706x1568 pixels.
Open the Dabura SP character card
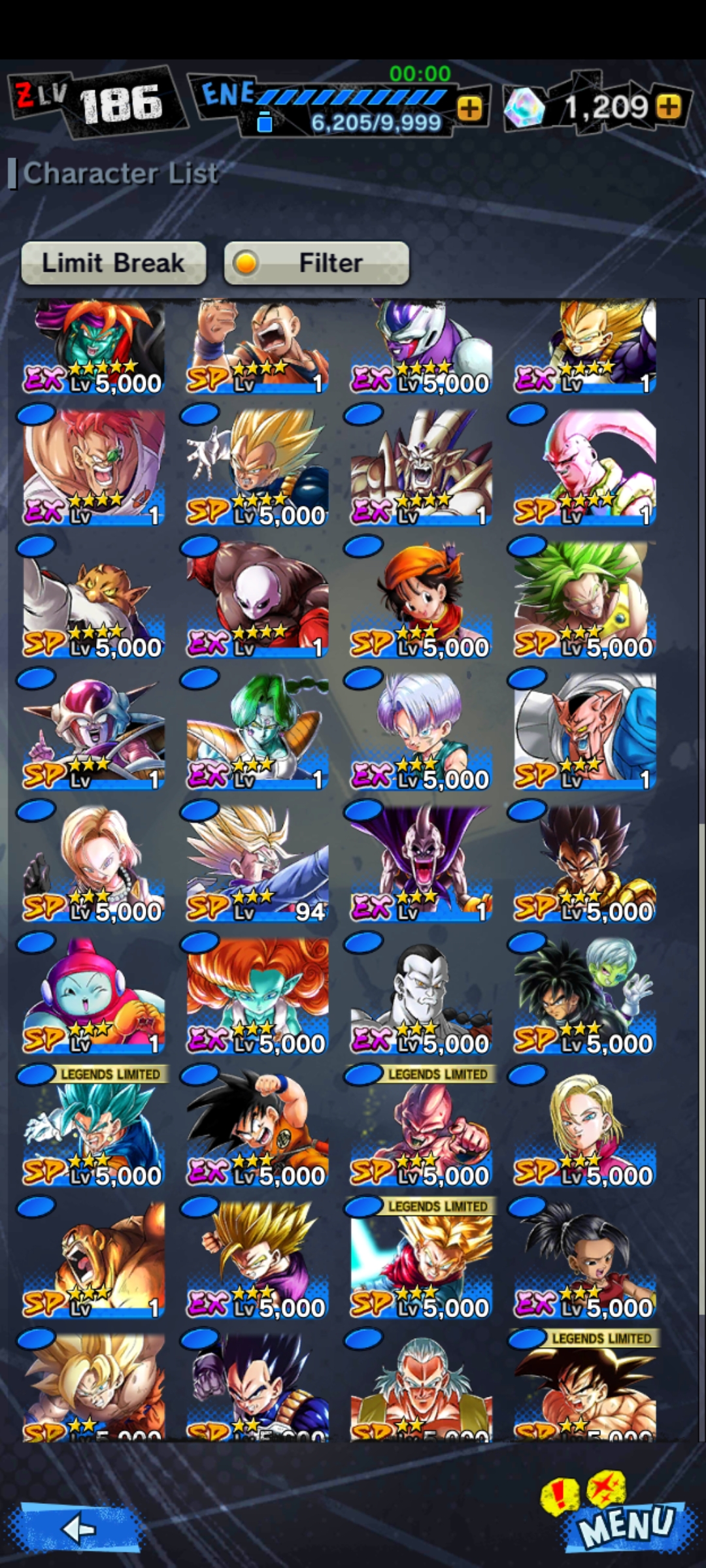pyautogui.click(x=585, y=731)
